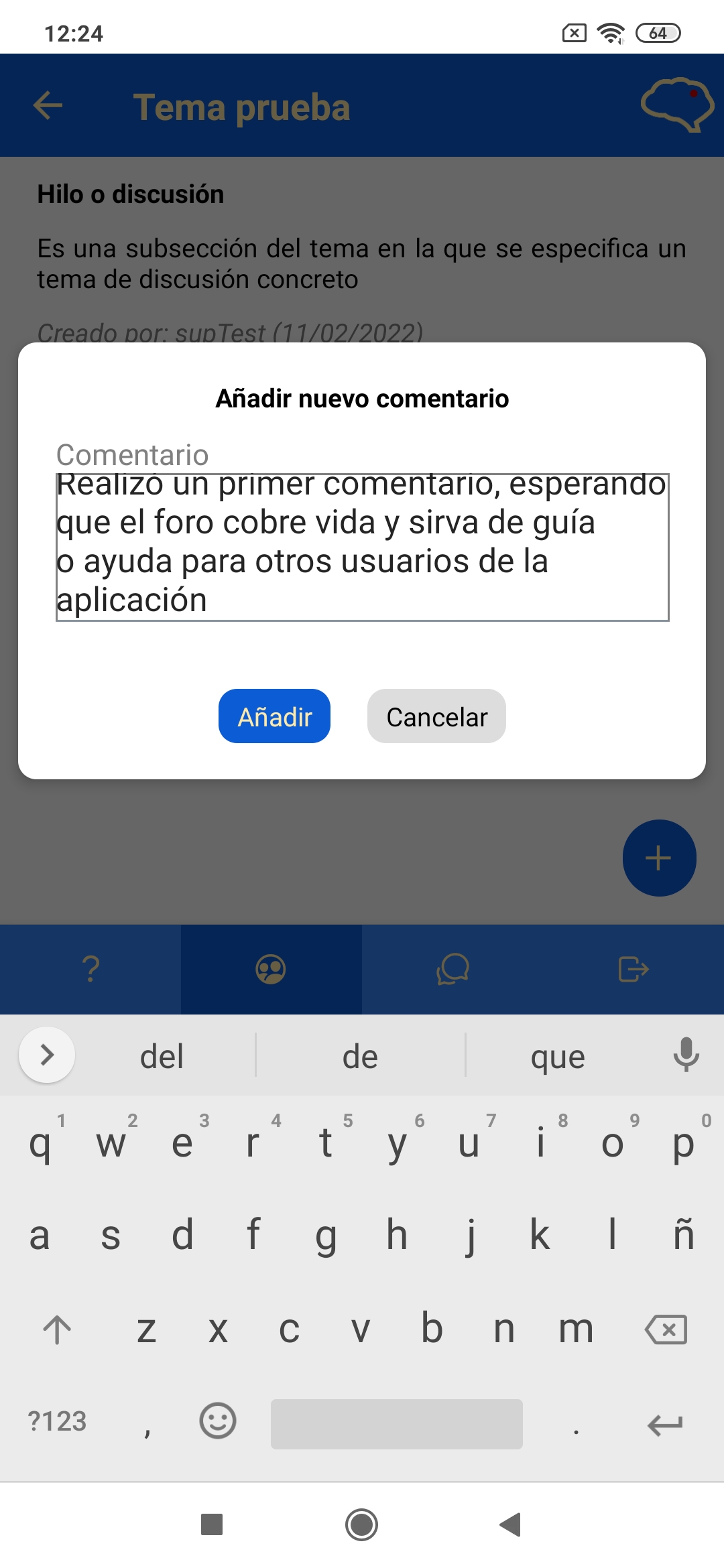Open the emoji keyboard
This screenshot has height=1568, width=724.
pos(218,1421)
